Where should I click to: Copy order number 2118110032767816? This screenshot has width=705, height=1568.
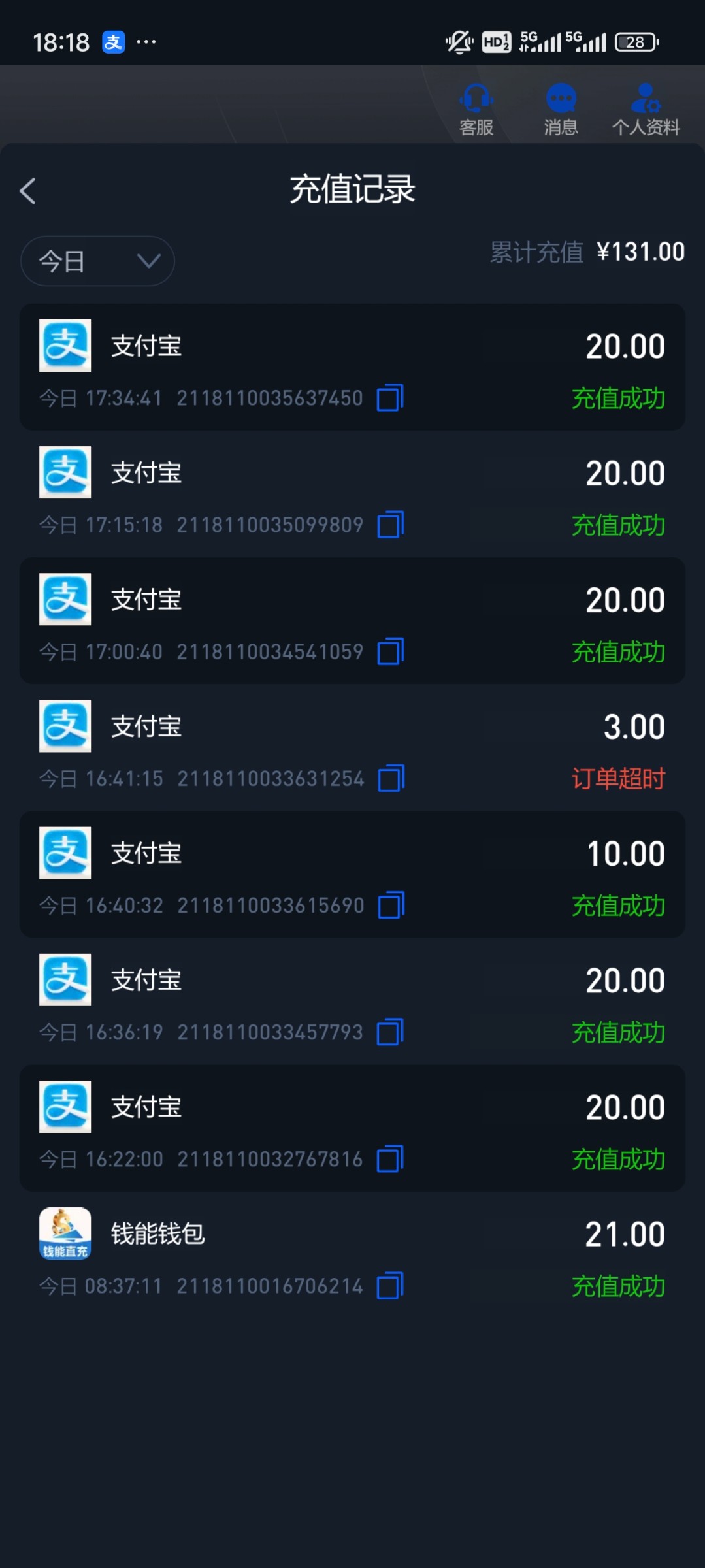[x=390, y=1158]
